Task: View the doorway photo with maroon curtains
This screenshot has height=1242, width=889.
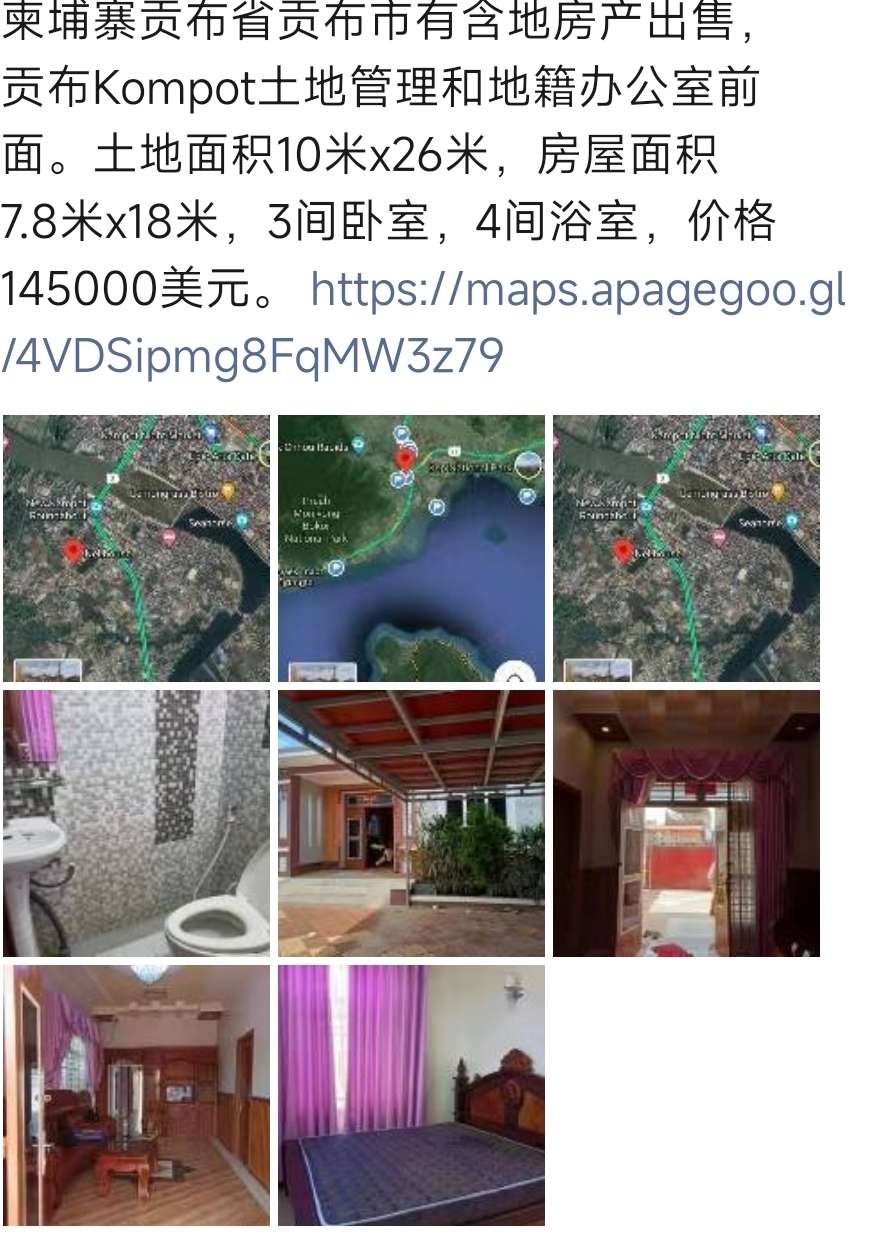Action: 686,823
